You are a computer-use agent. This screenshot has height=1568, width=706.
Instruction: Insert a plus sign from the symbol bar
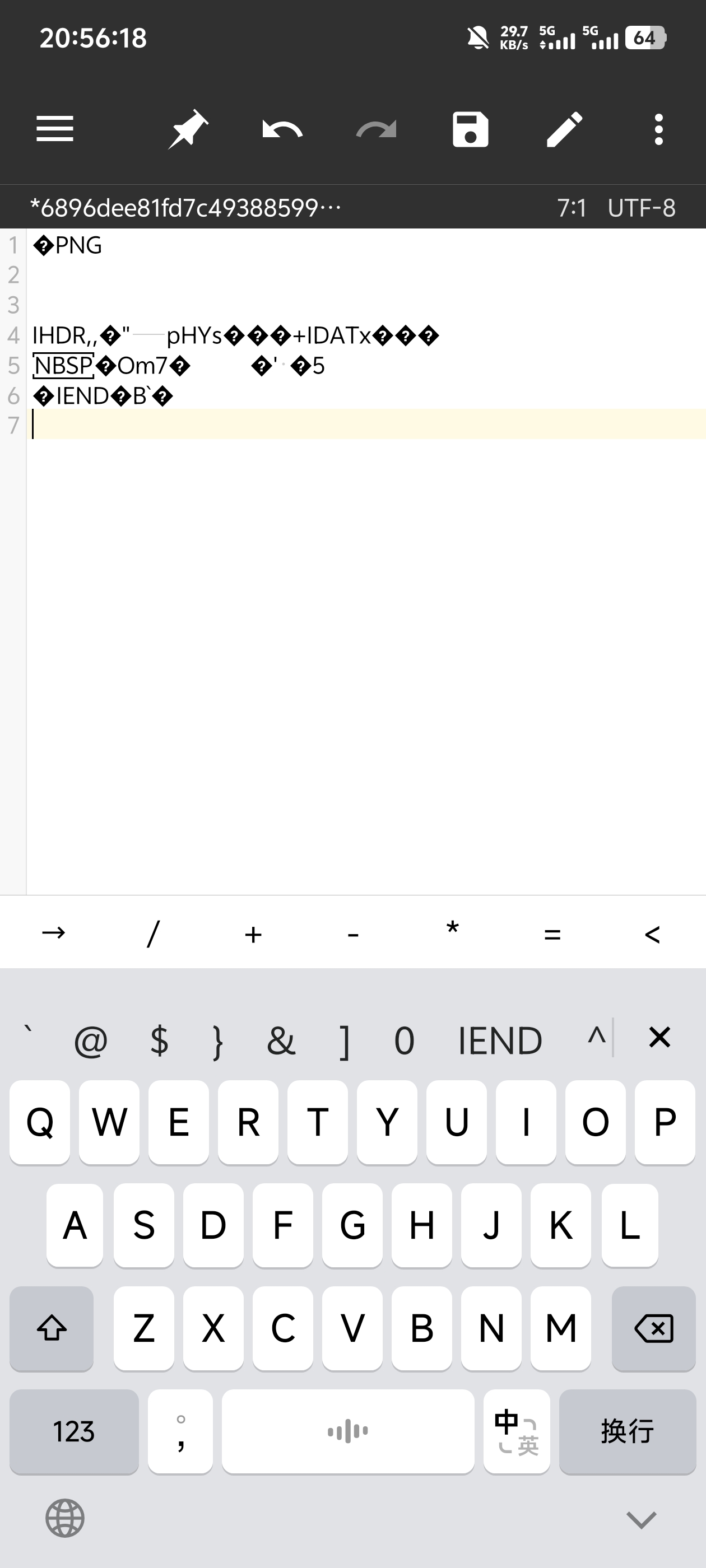[253, 932]
